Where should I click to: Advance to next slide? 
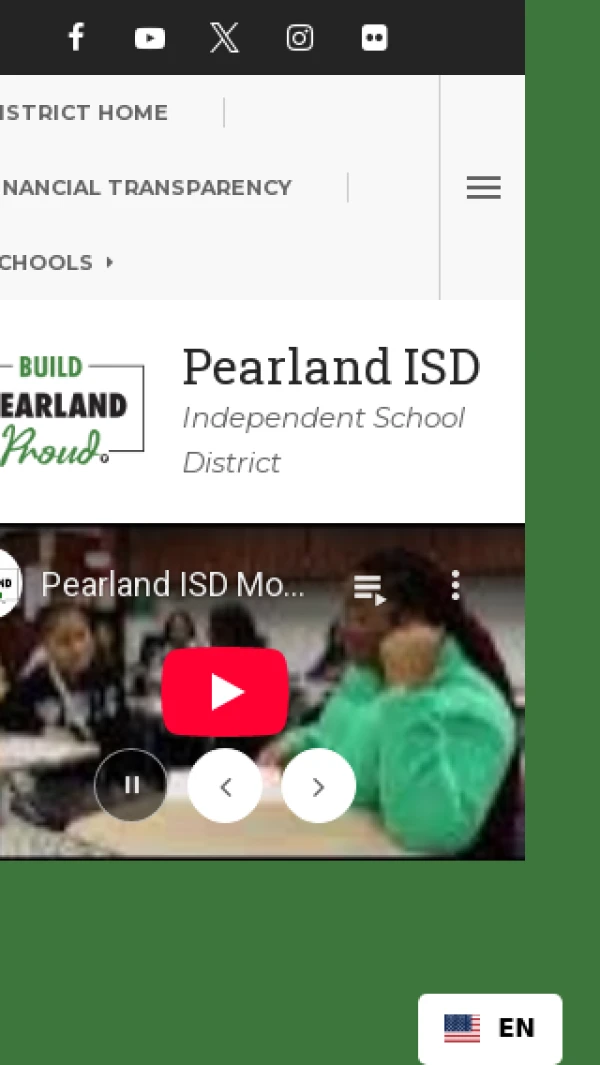tap(318, 786)
